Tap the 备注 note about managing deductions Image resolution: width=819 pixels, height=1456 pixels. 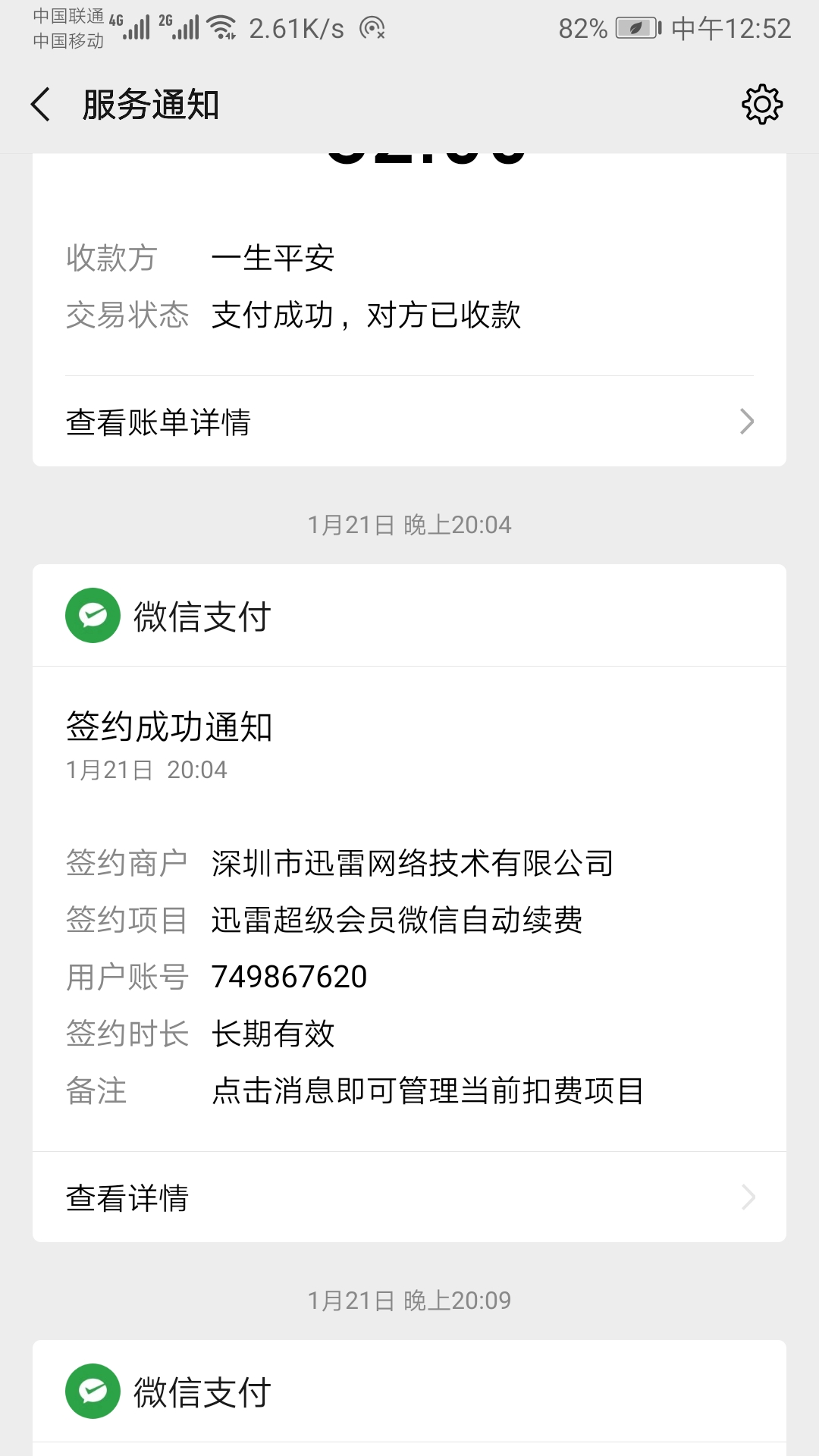(x=427, y=1090)
